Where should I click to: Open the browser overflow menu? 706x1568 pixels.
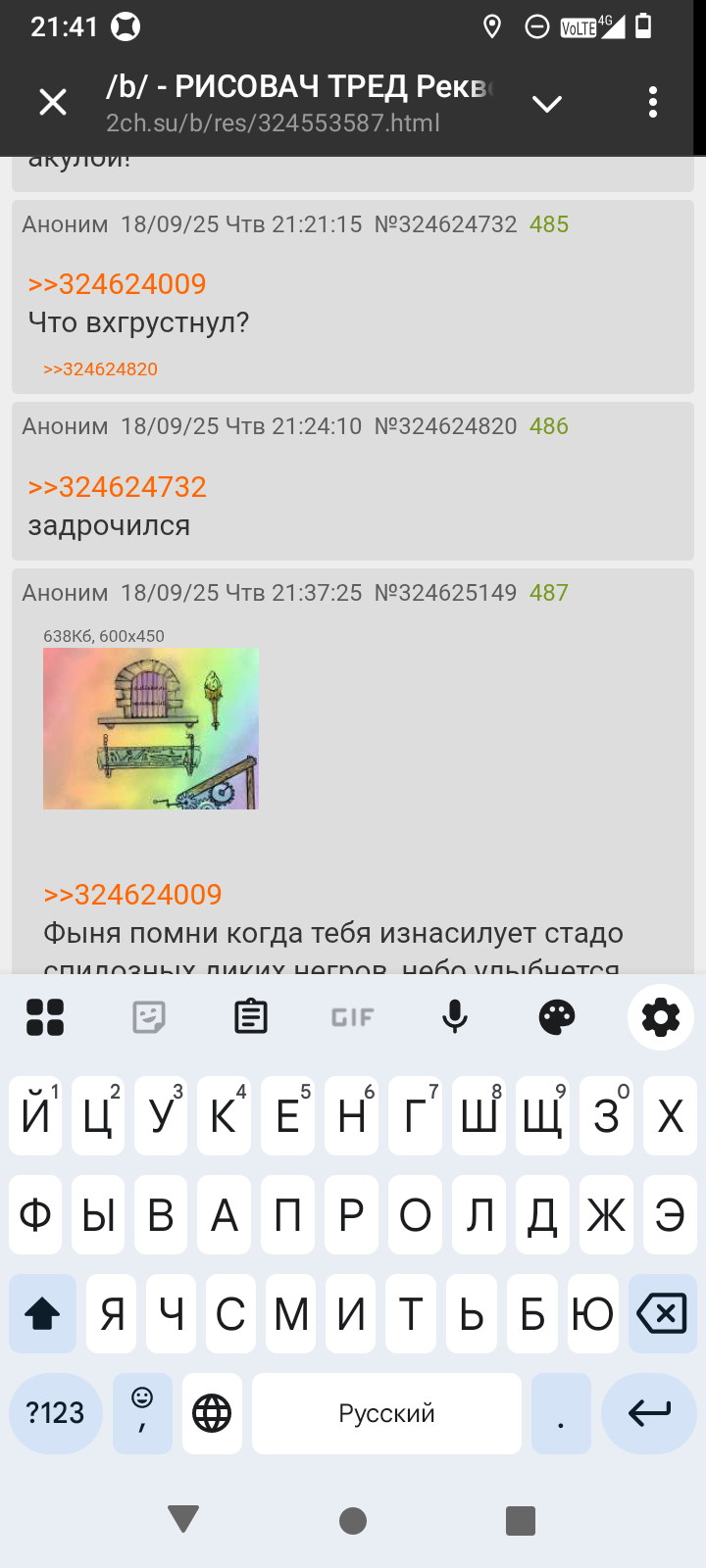pyautogui.click(x=653, y=102)
